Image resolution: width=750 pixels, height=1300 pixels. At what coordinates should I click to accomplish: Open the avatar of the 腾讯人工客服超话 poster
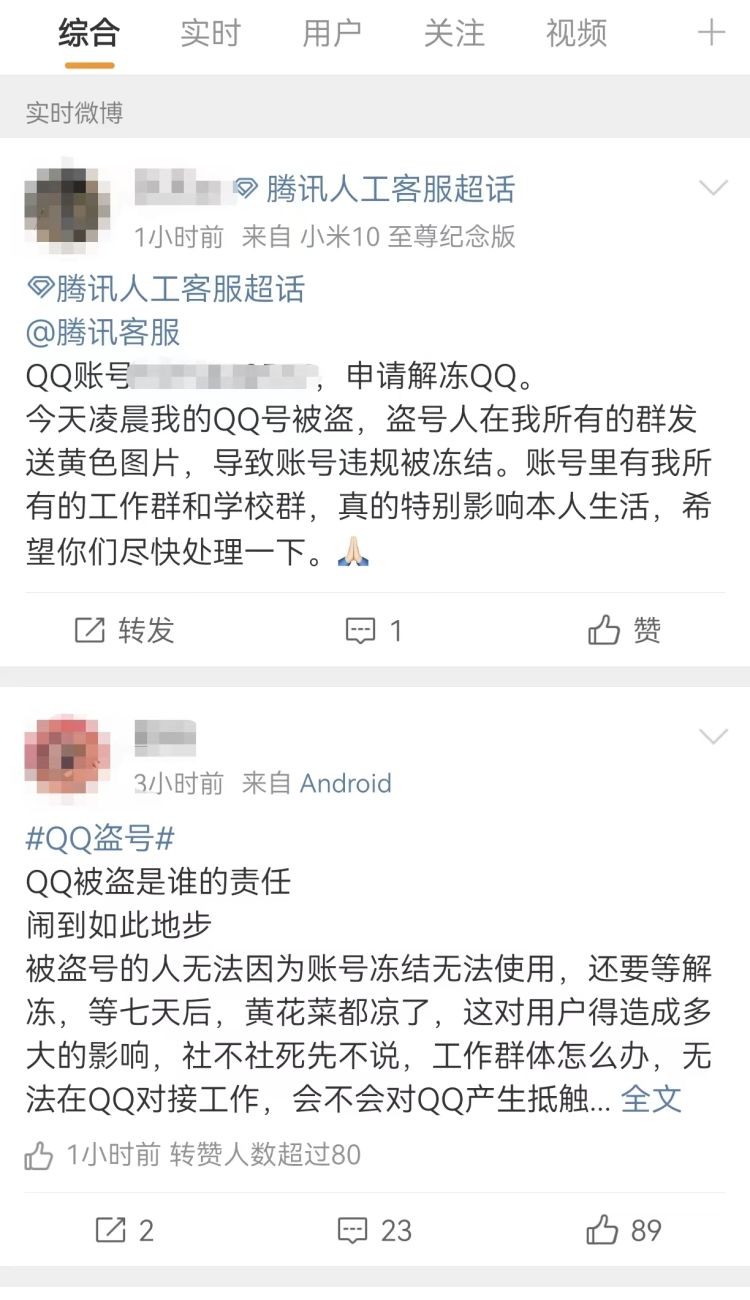coord(68,209)
